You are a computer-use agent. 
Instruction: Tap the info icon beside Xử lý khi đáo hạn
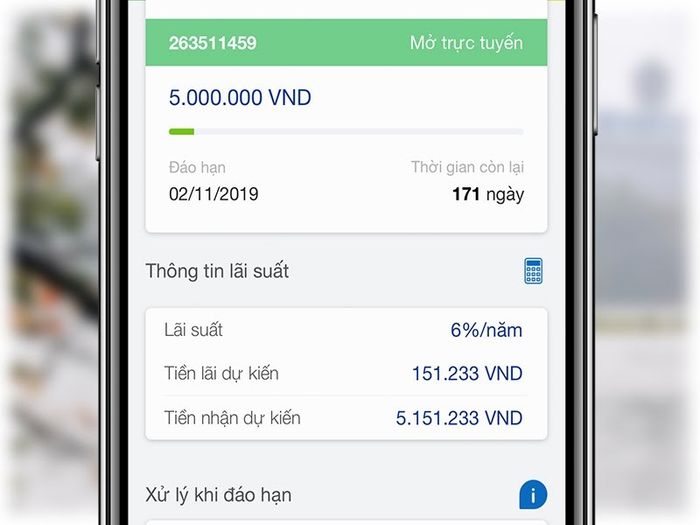point(533,494)
